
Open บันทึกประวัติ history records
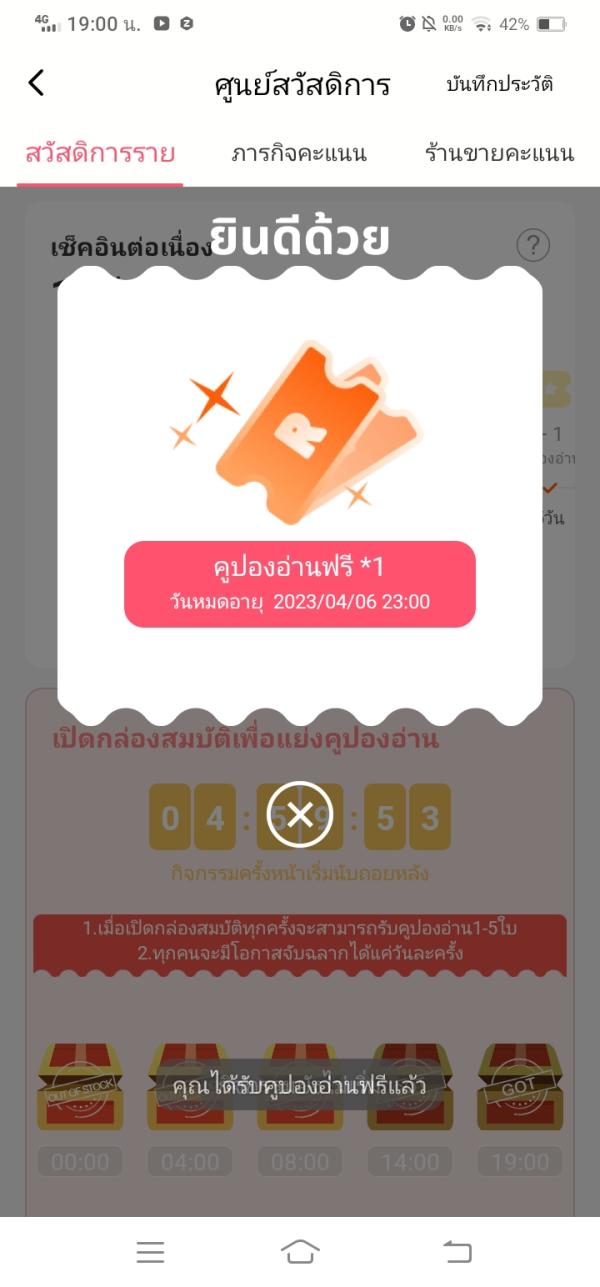pos(499,84)
